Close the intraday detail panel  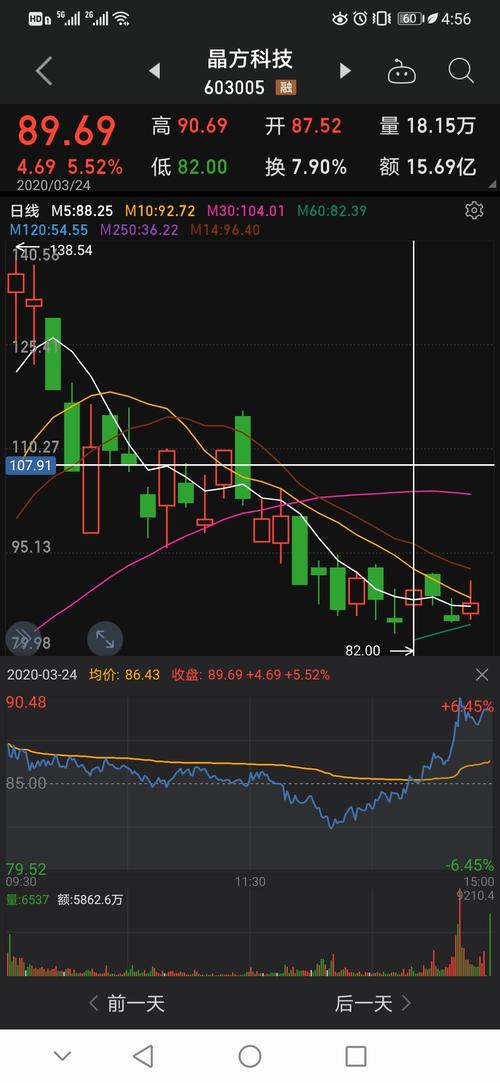pyautogui.click(x=482, y=675)
